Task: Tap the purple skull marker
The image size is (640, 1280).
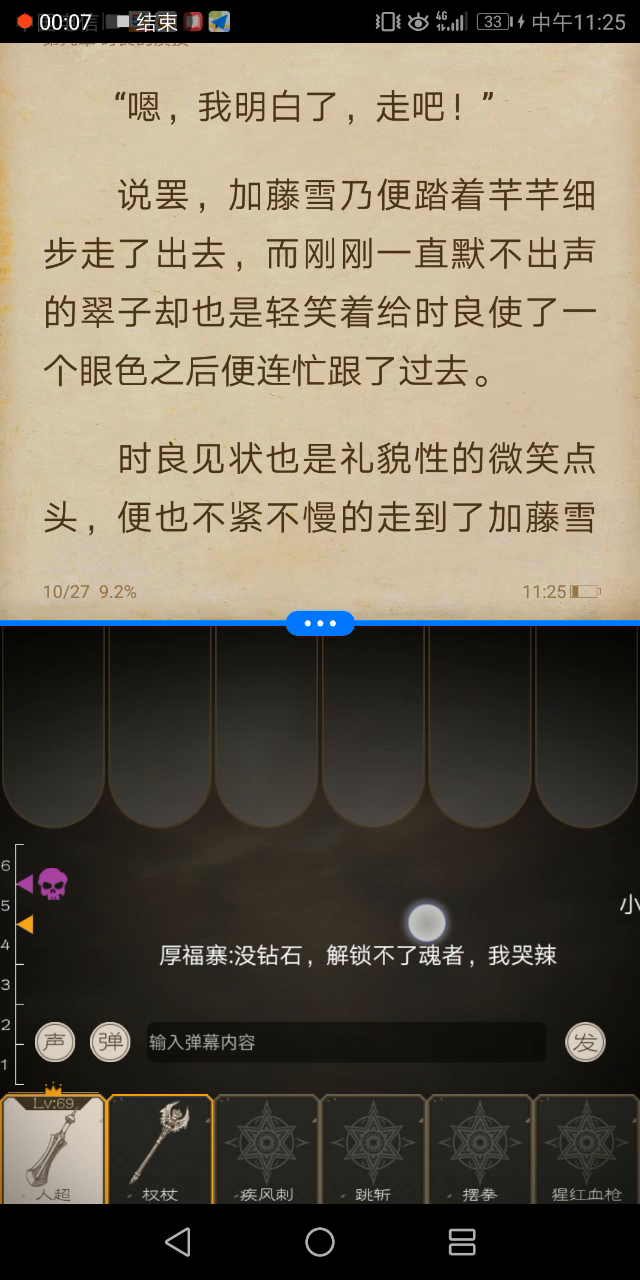Action: (x=52, y=884)
